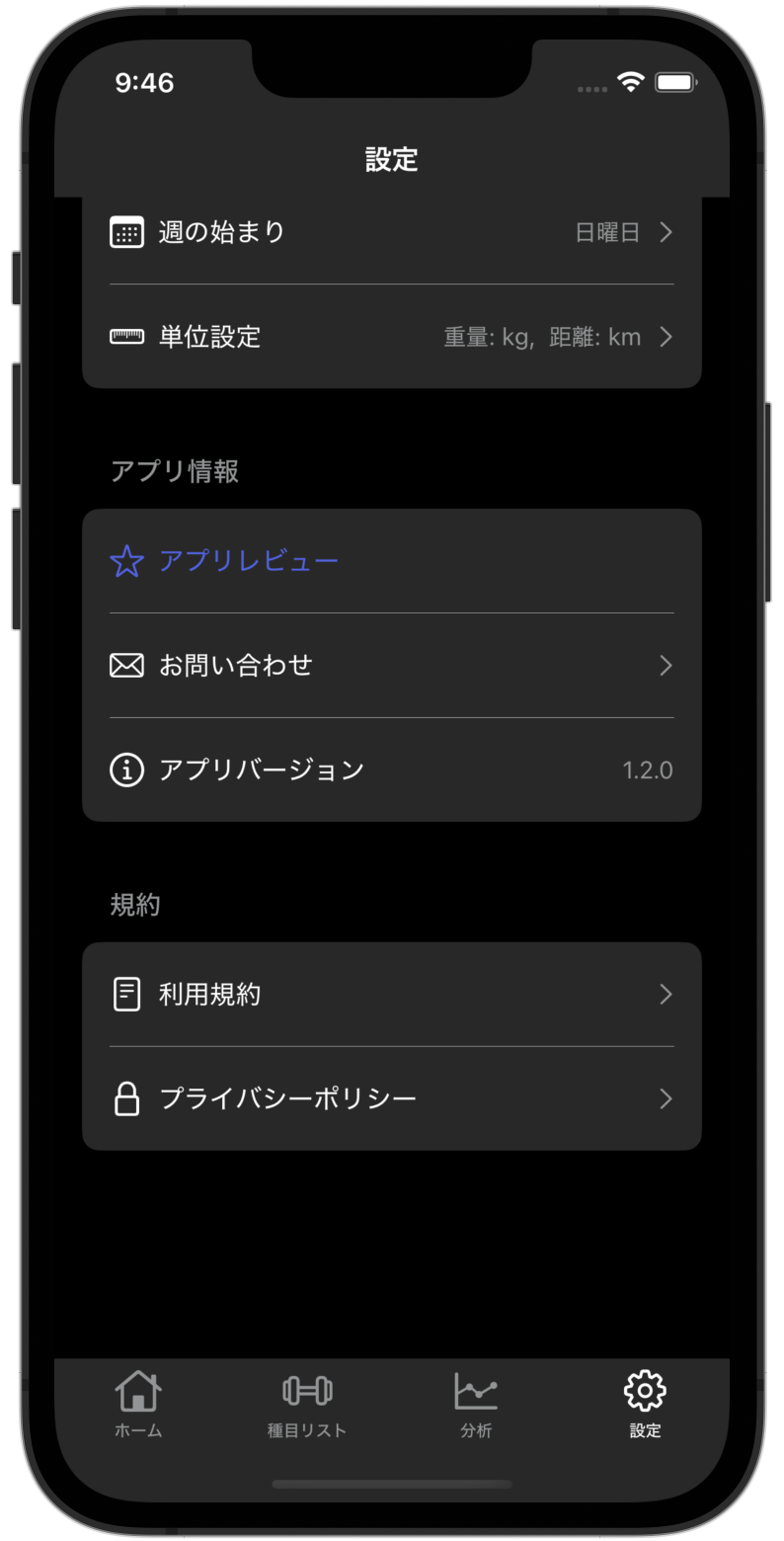Switch to the 分析 analysis tab
The height and width of the screenshot is (1541, 784).
tap(476, 1404)
